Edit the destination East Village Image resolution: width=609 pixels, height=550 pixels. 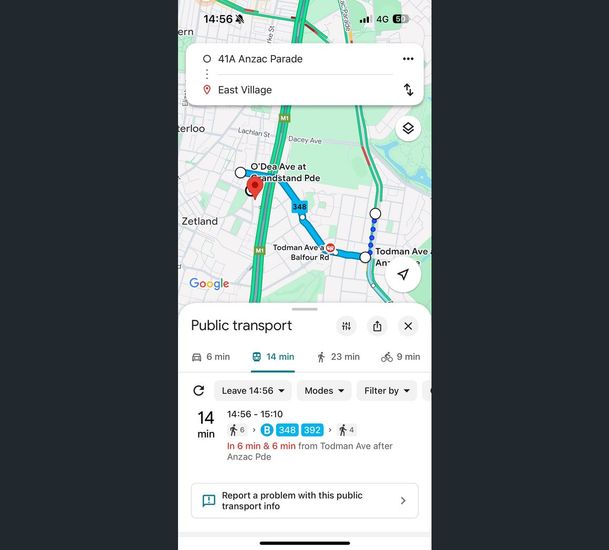coord(300,90)
